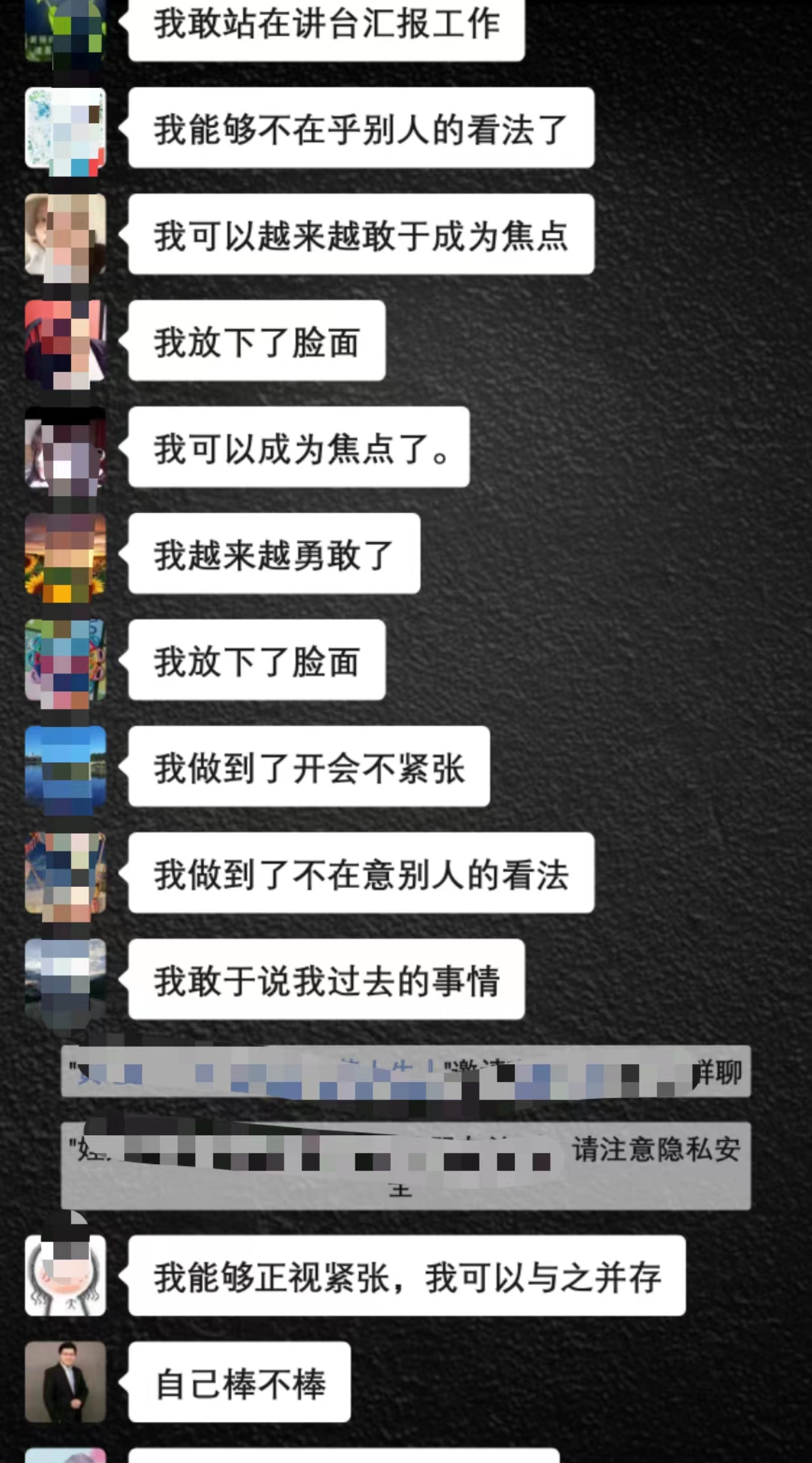Open avatar beside "我越来越勇敢了"
The width and height of the screenshot is (812, 1463).
click(x=65, y=553)
